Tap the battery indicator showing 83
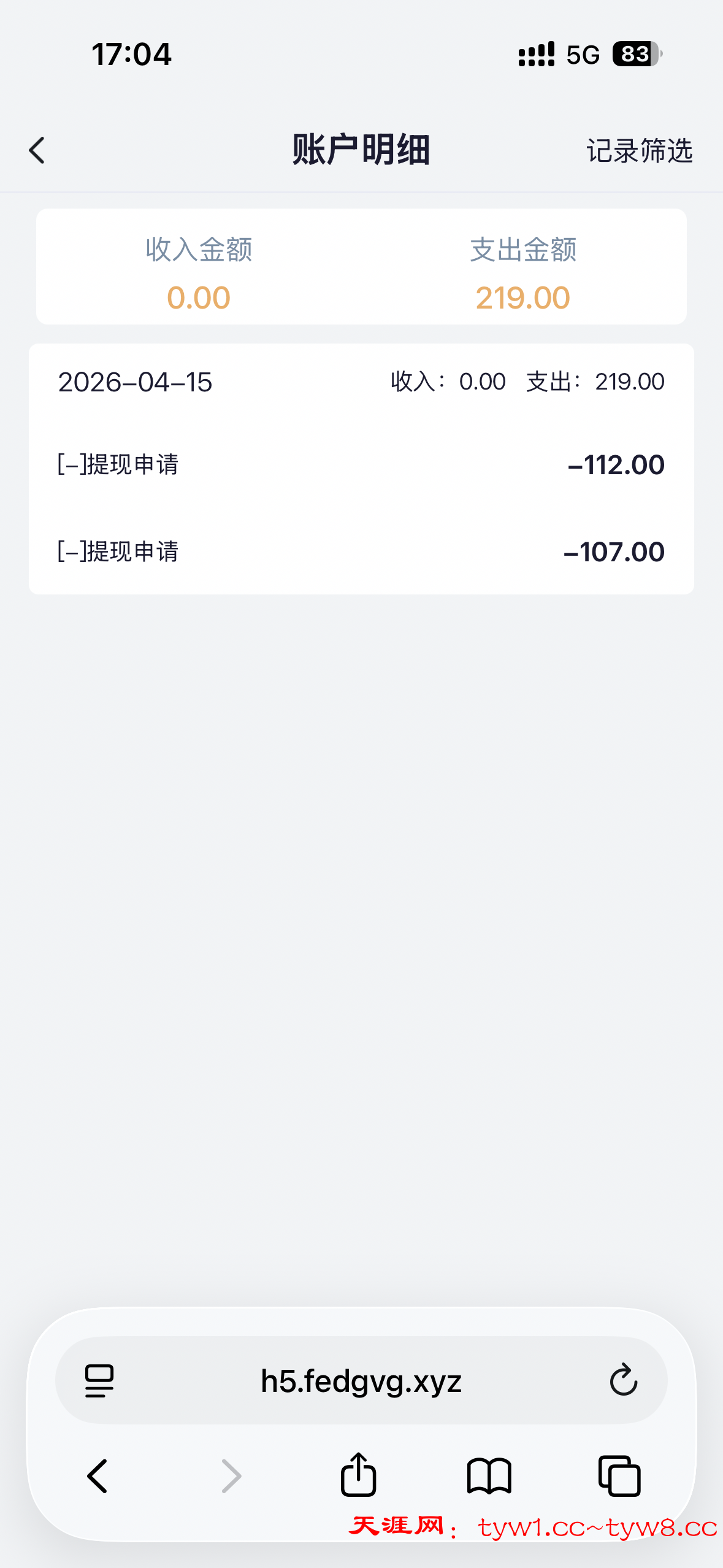 point(635,55)
